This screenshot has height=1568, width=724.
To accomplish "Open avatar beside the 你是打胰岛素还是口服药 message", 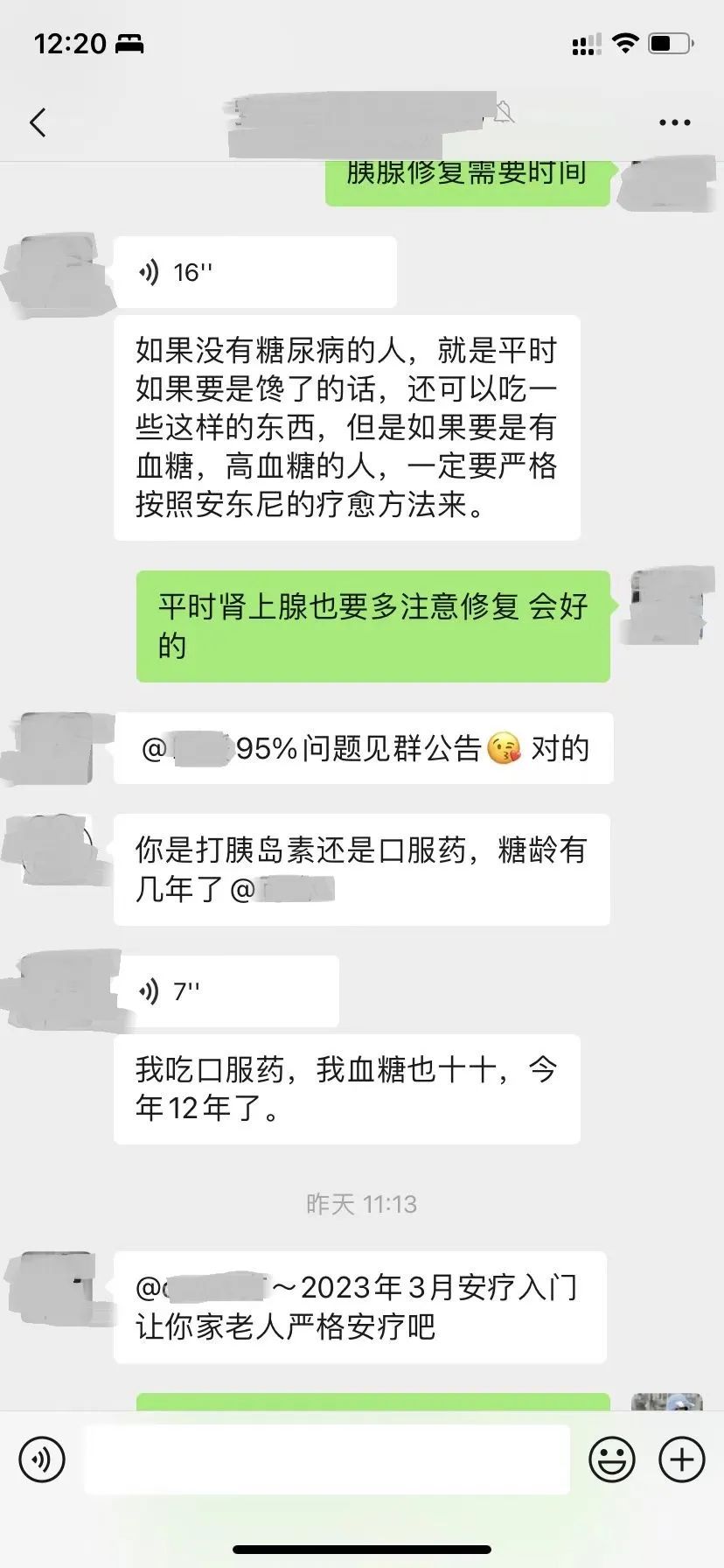I will tap(58, 850).
